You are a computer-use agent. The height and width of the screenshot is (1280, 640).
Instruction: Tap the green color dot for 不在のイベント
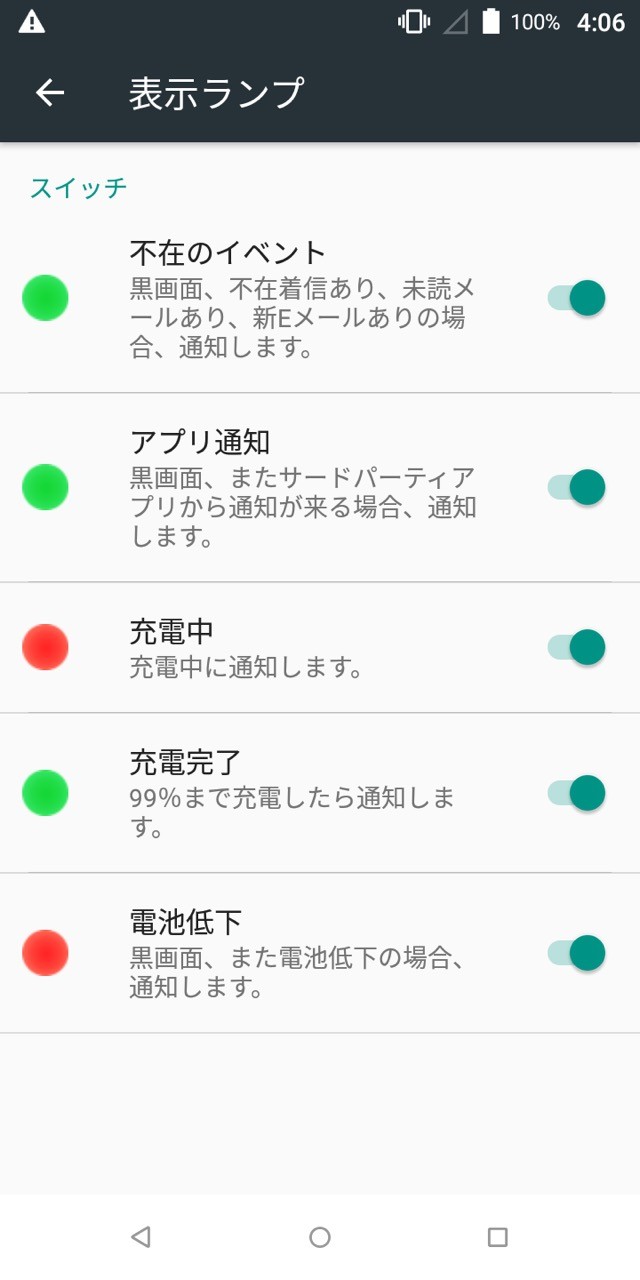[x=45, y=298]
